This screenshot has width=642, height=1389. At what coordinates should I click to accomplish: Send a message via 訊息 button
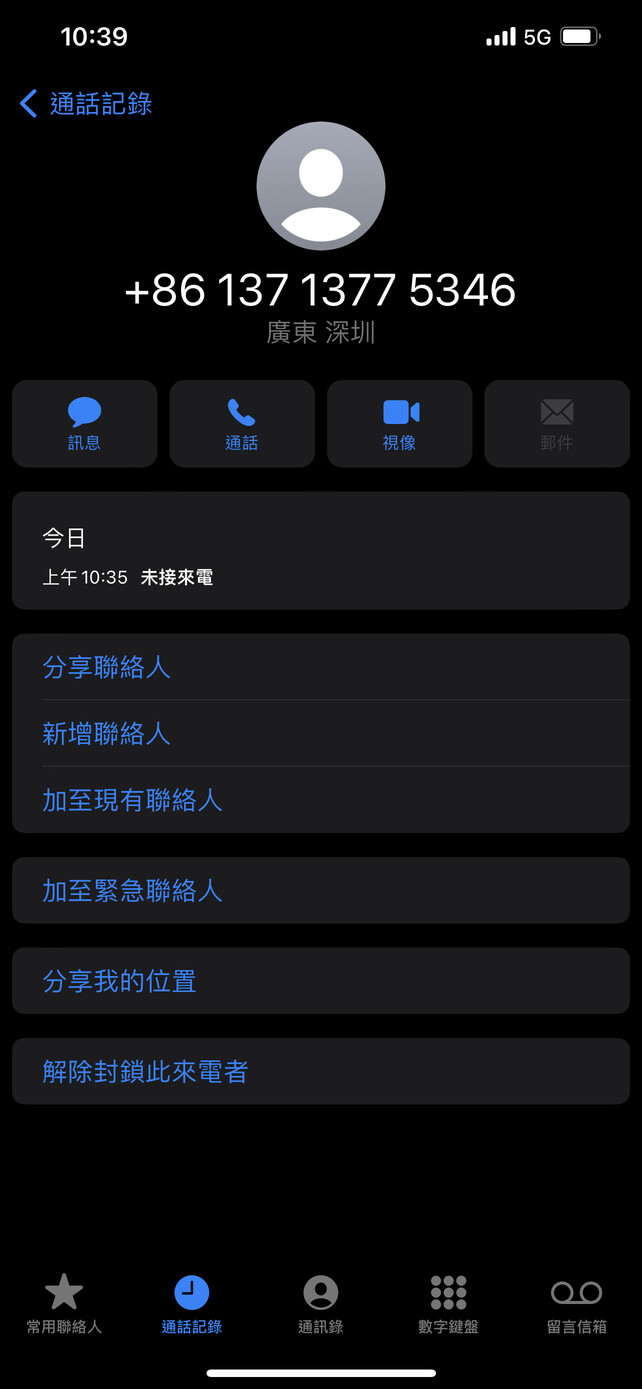[85, 424]
